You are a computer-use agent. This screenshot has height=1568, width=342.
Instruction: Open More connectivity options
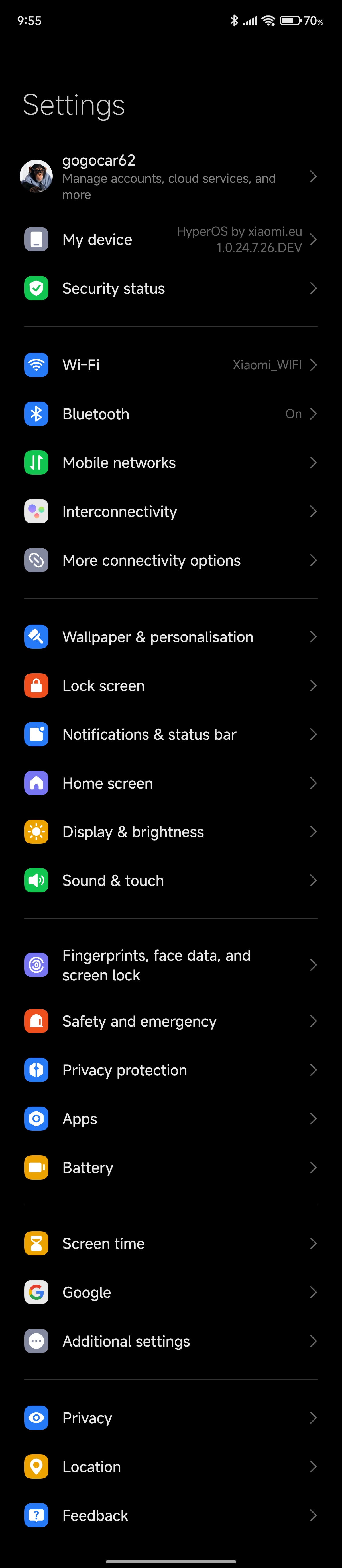(170, 560)
